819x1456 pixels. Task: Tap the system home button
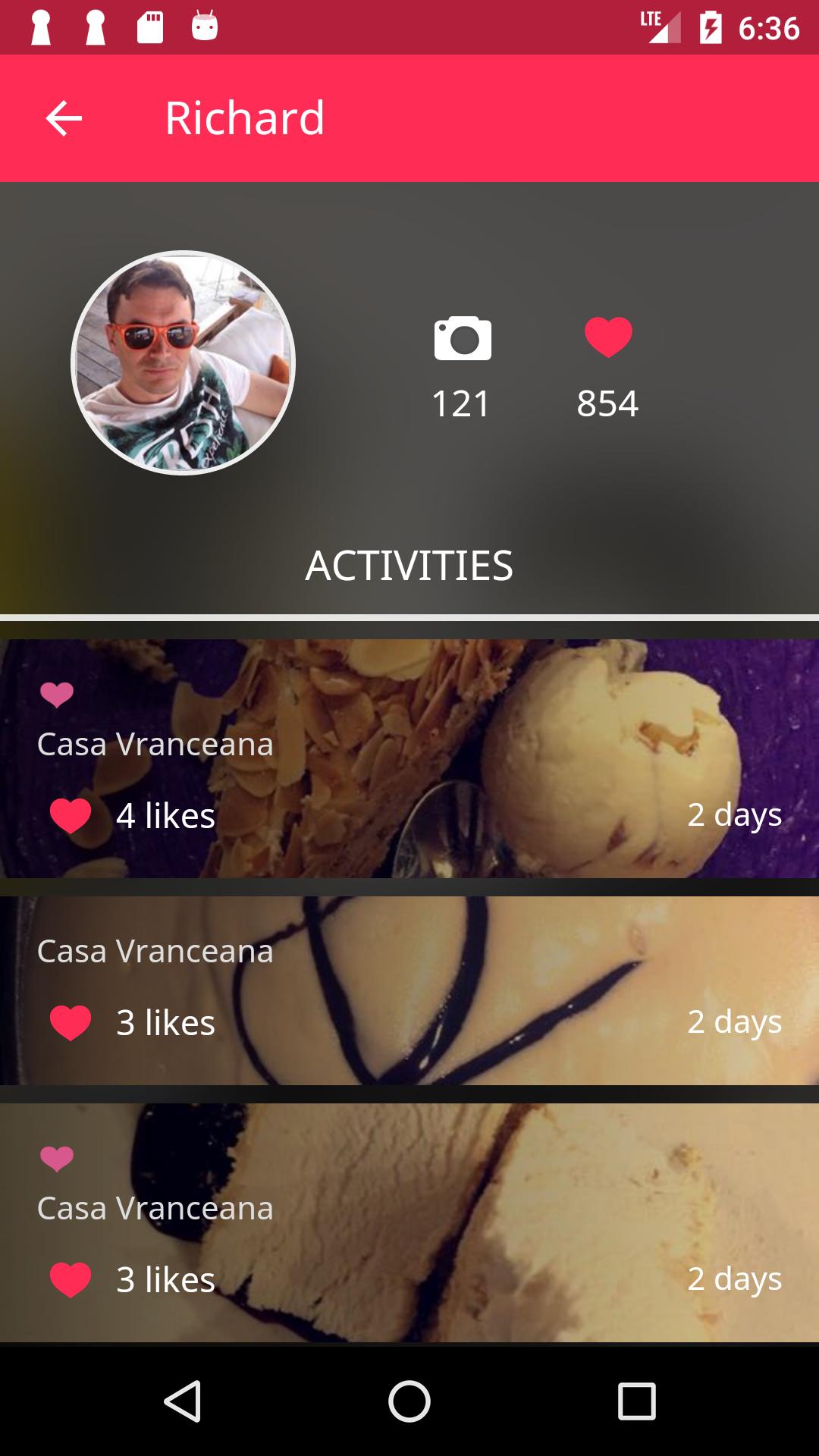pyautogui.click(x=409, y=1401)
